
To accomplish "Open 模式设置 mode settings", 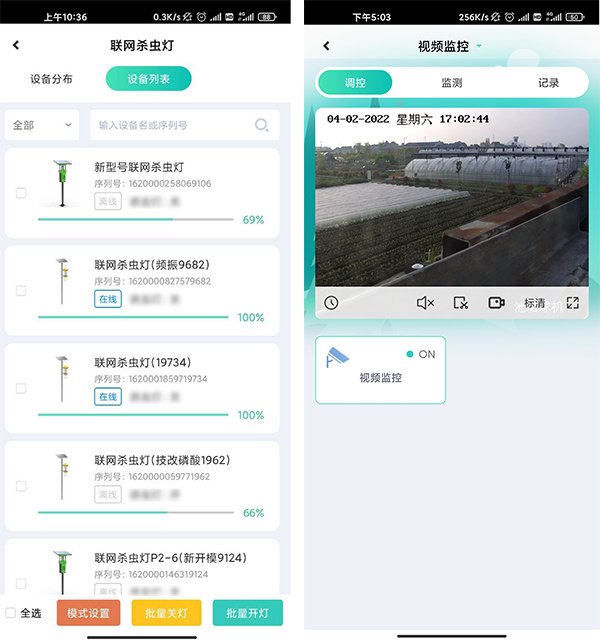I will click(x=88, y=613).
